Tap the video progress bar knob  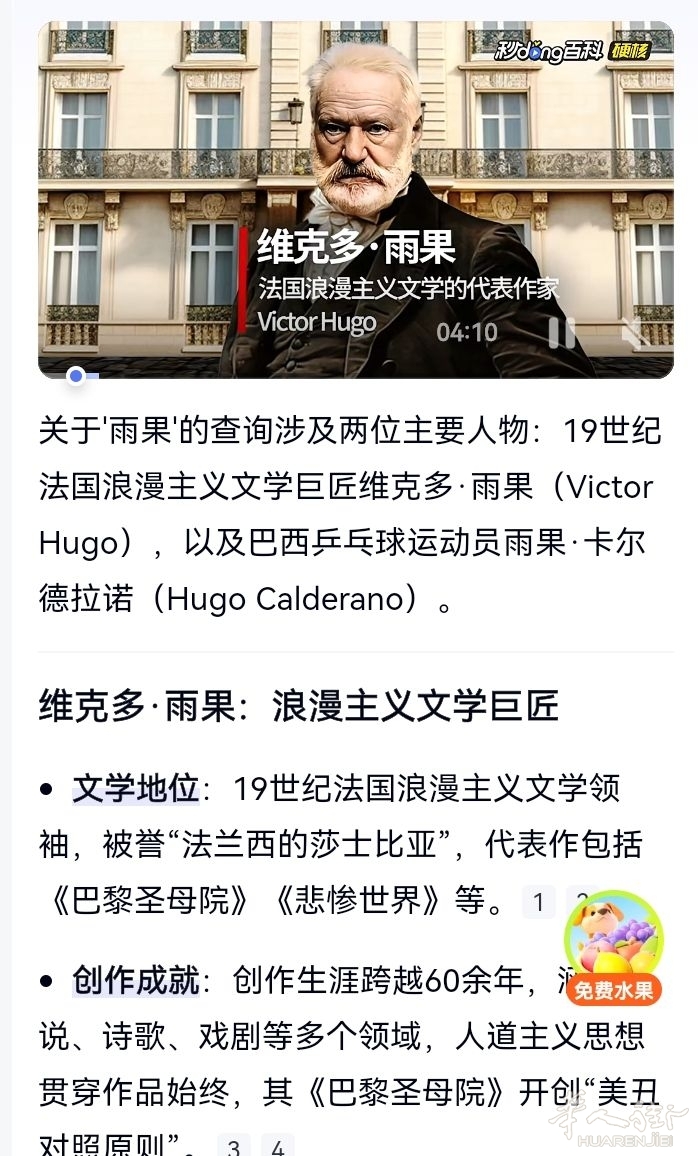[x=76, y=376]
